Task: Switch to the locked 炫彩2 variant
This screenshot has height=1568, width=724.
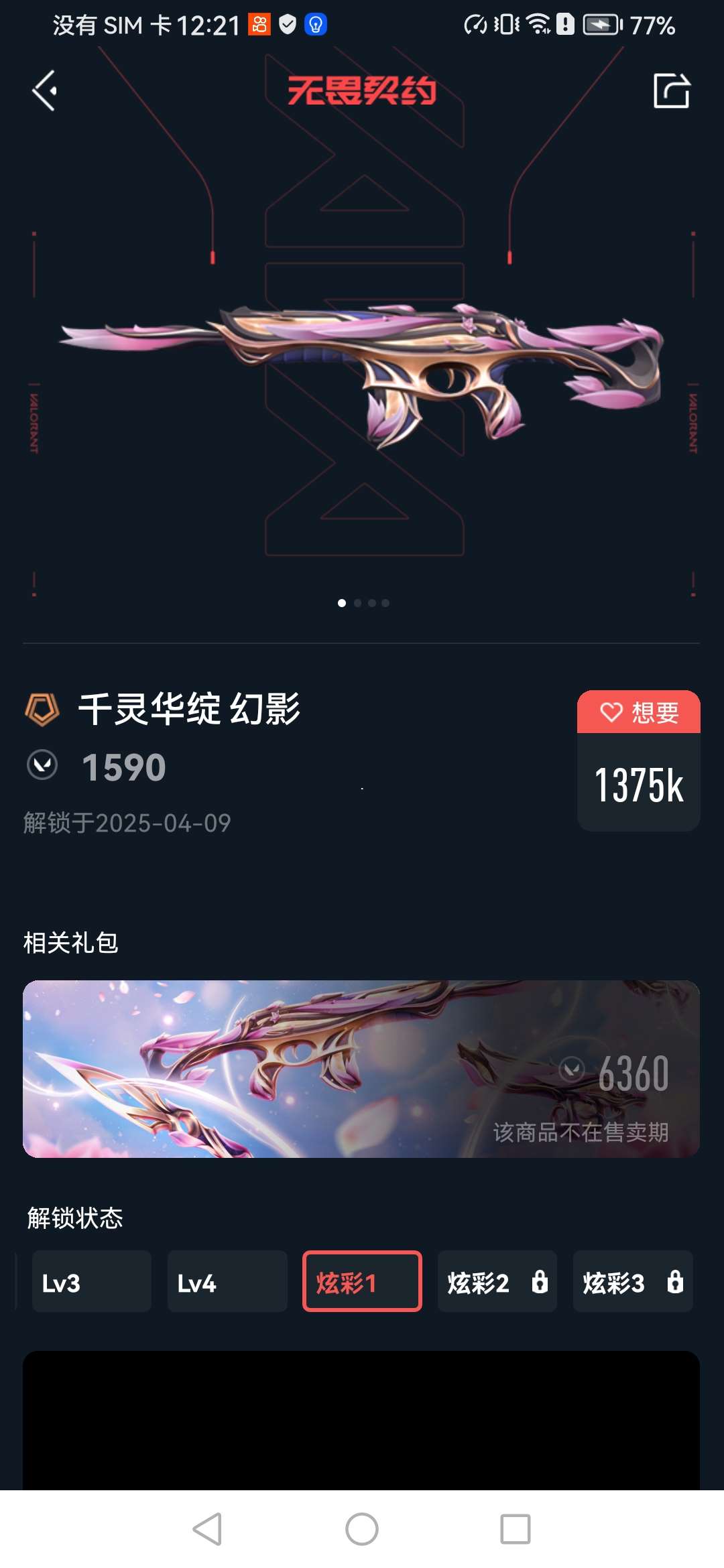Action: pyautogui.click(x=497, y=1282)
